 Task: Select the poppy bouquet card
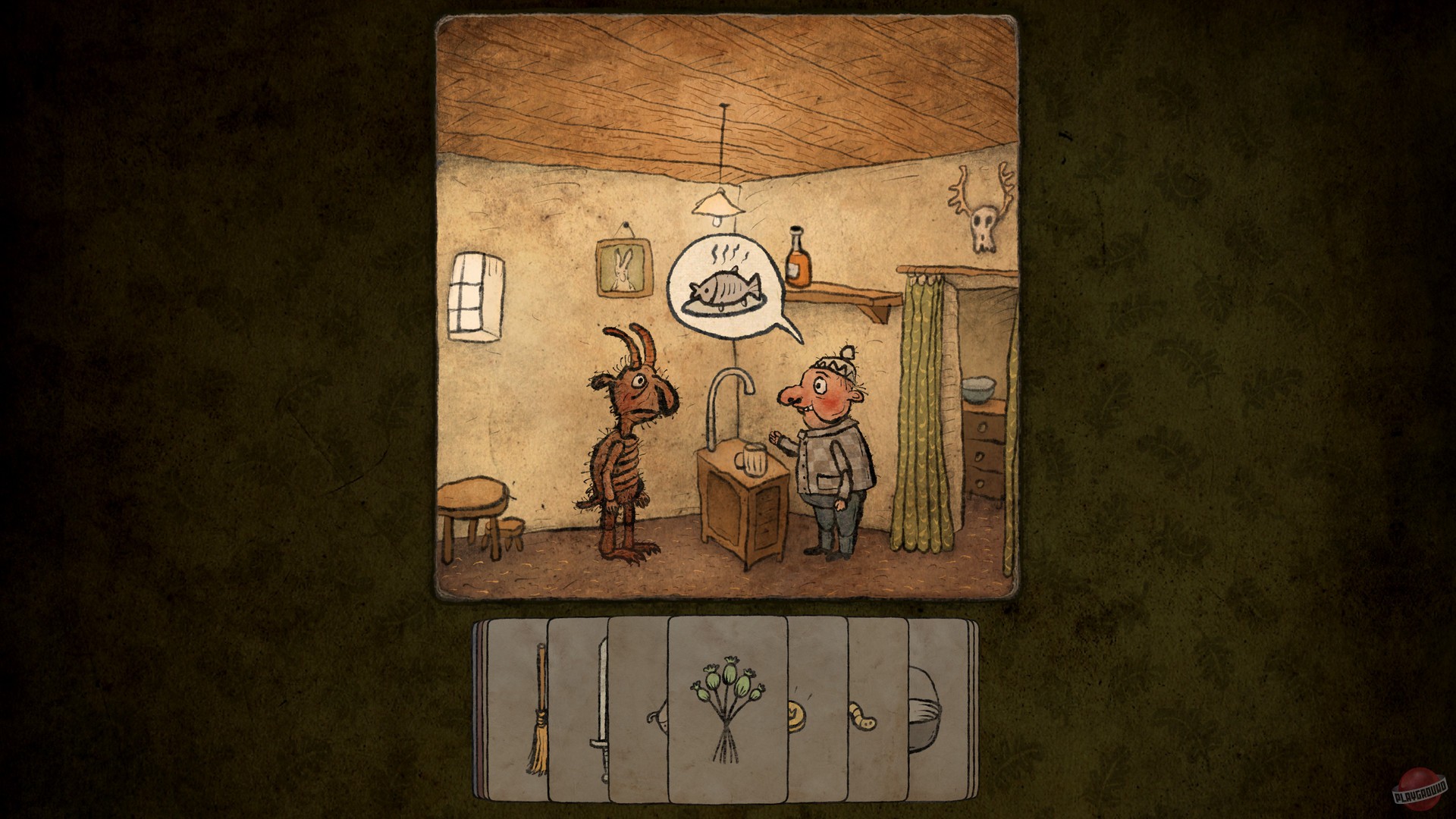pyautogui.click(x=726, y=705)
